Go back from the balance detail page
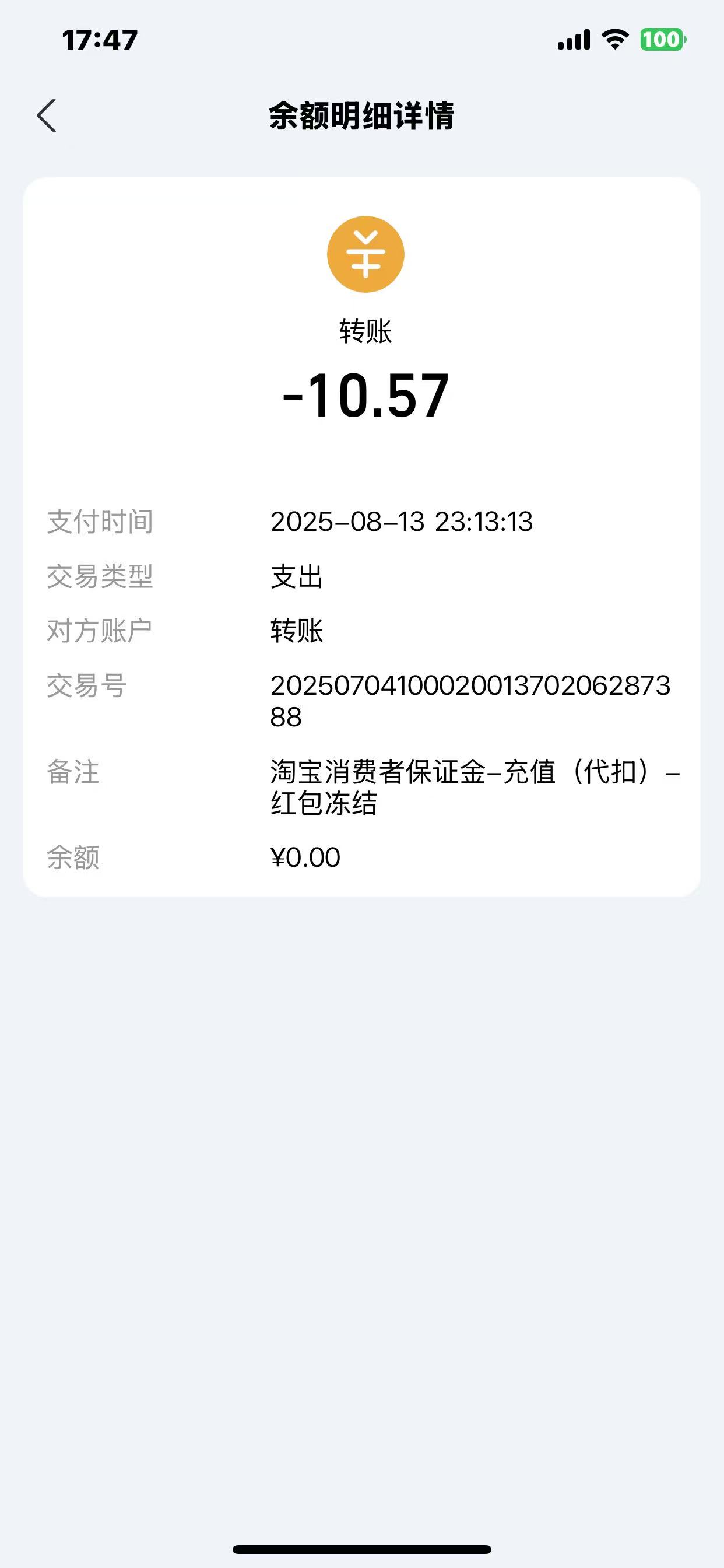This screenshot has width=724, height=1568. (47, 116)
